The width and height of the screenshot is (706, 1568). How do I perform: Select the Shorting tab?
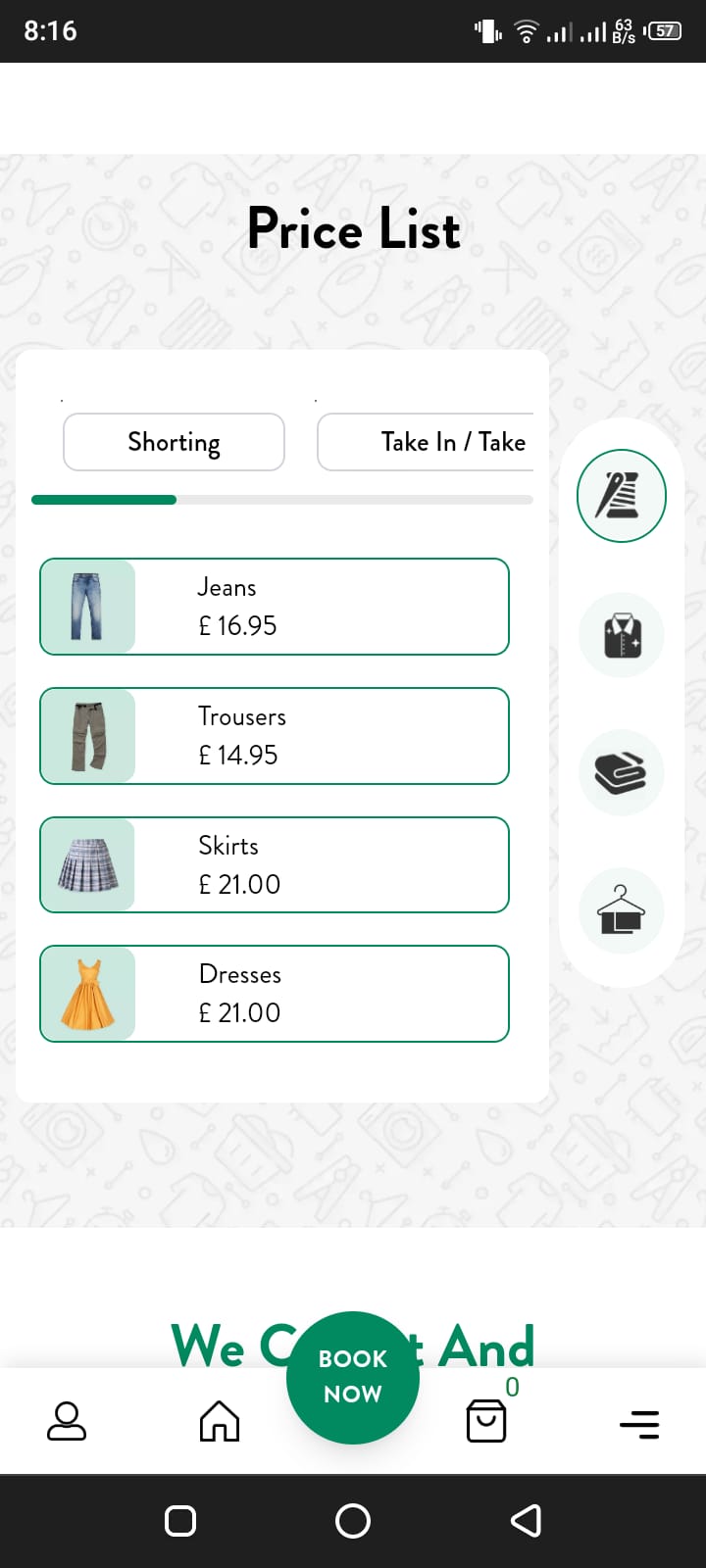point(174,442)
